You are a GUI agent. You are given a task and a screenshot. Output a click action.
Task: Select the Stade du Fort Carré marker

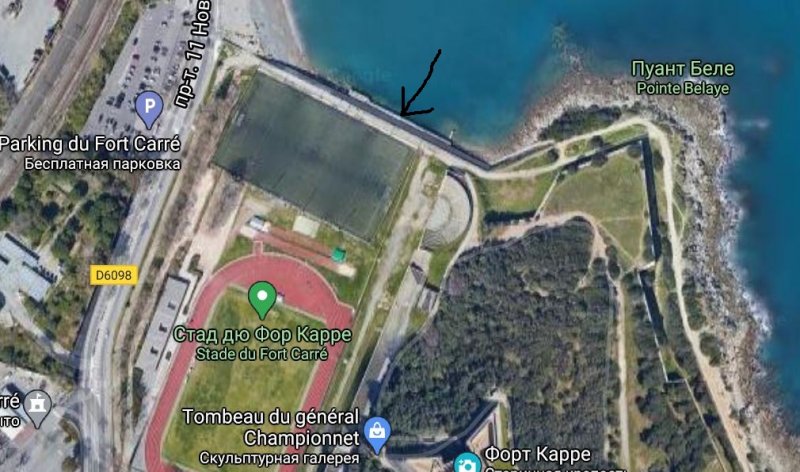coord(261,298)
